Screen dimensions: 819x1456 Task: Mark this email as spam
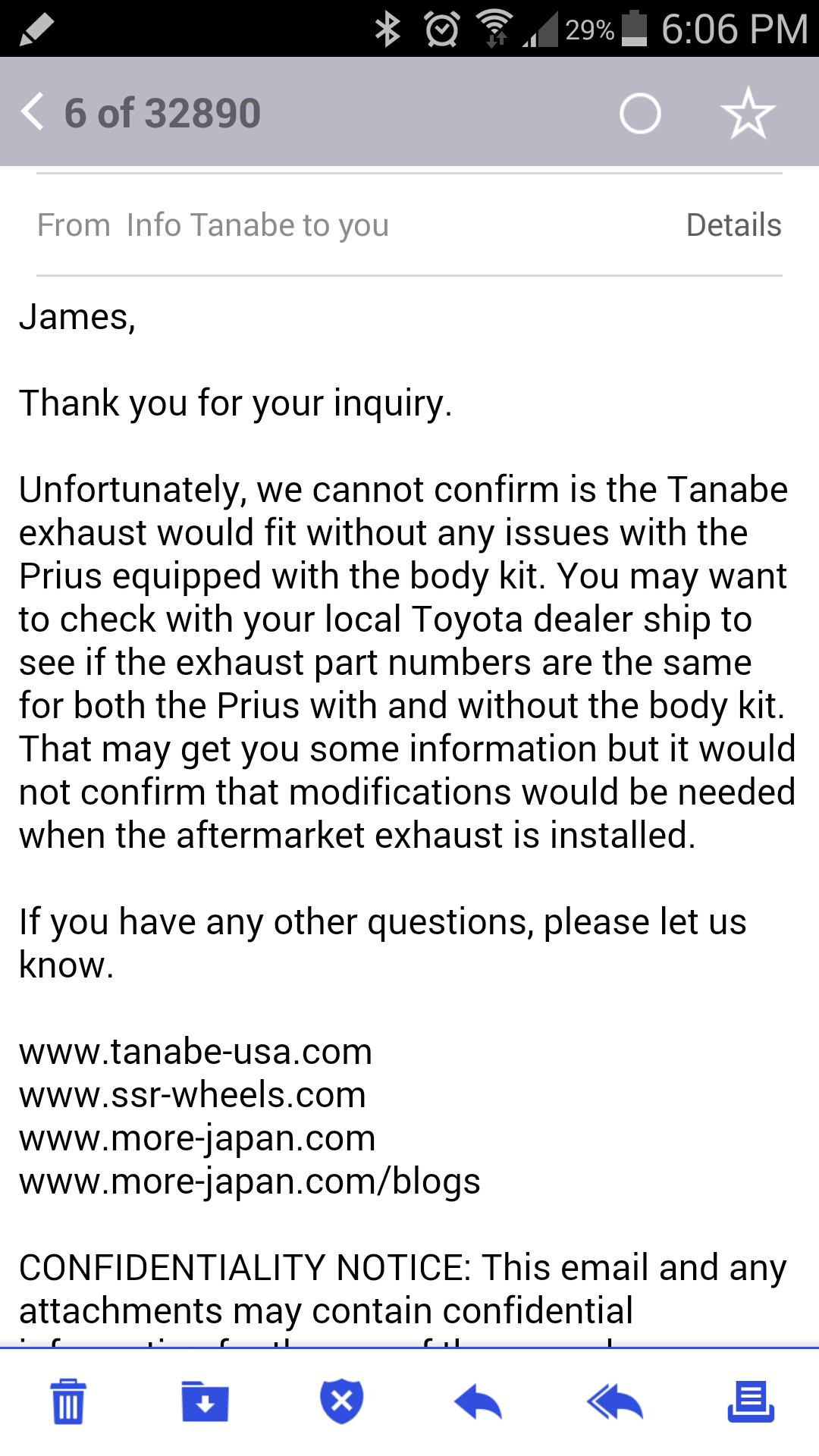pyautogui.click(x=341, y=1401)
